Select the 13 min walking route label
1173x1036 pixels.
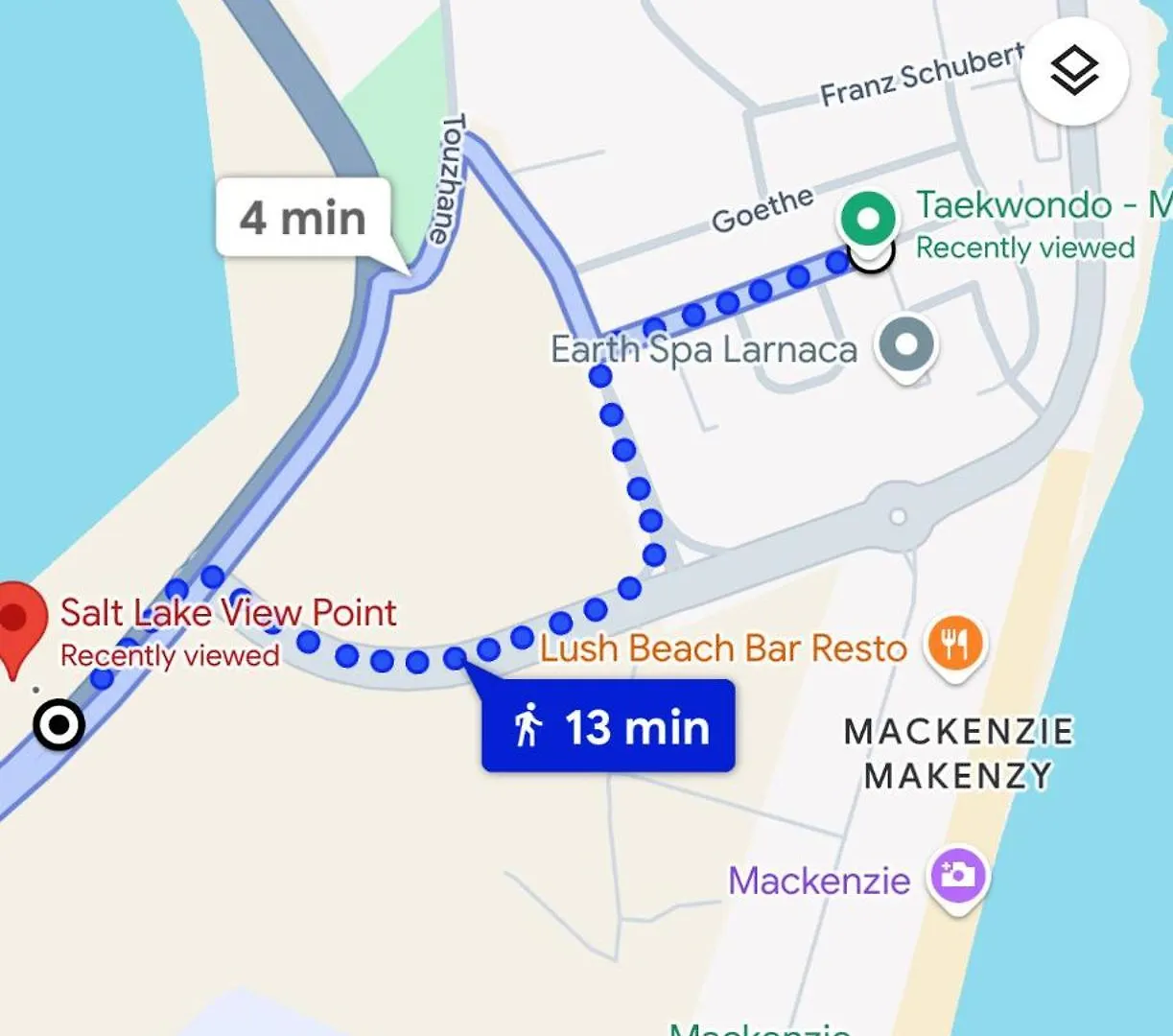tap(608, 726)
